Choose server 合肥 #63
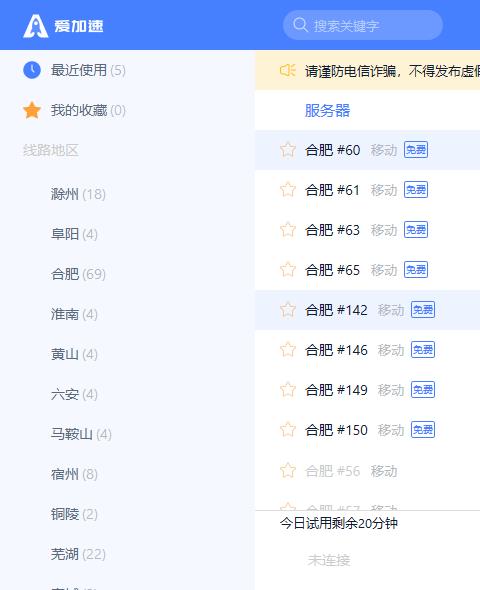The width and height of the screenshot is (480, 590). pos(367,230)
